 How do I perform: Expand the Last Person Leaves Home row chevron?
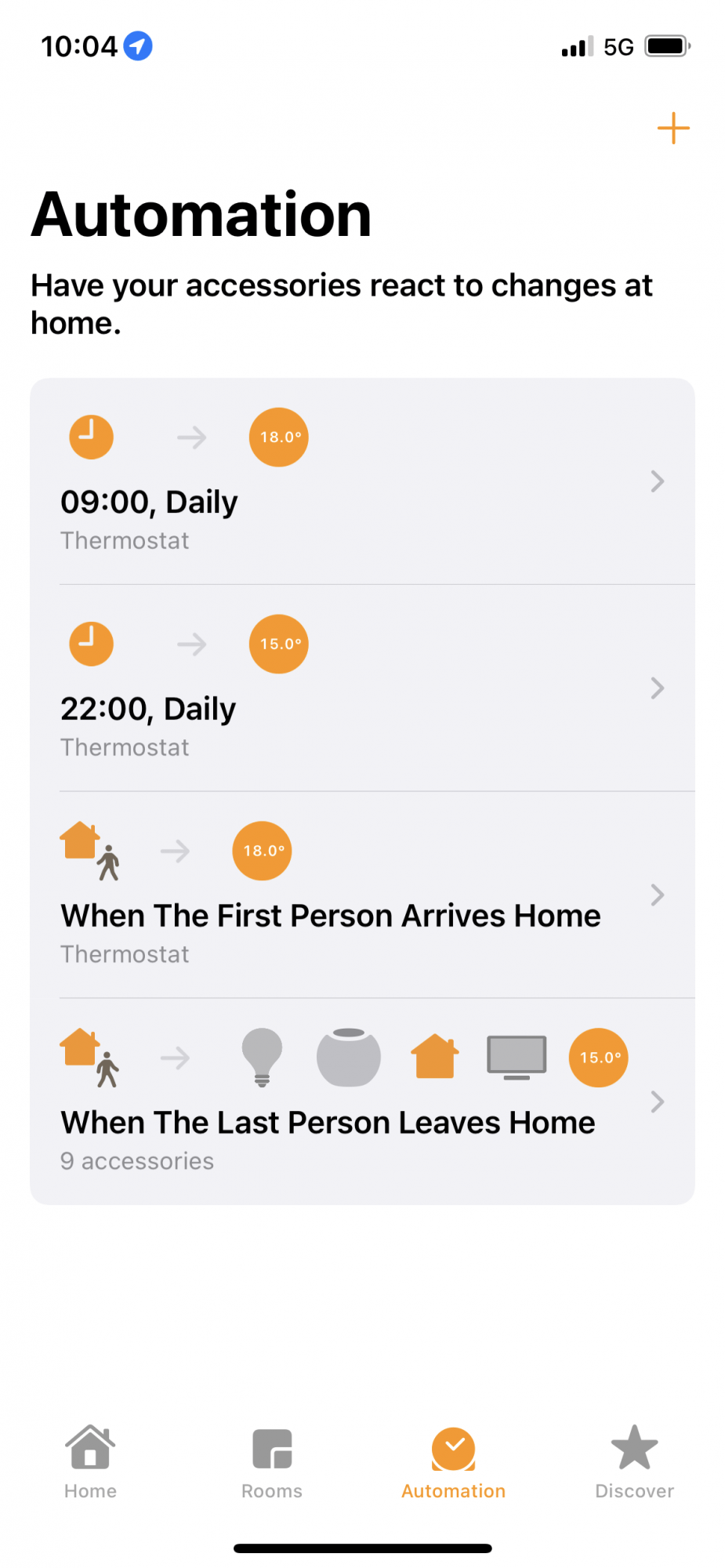tap(657, 1102)
